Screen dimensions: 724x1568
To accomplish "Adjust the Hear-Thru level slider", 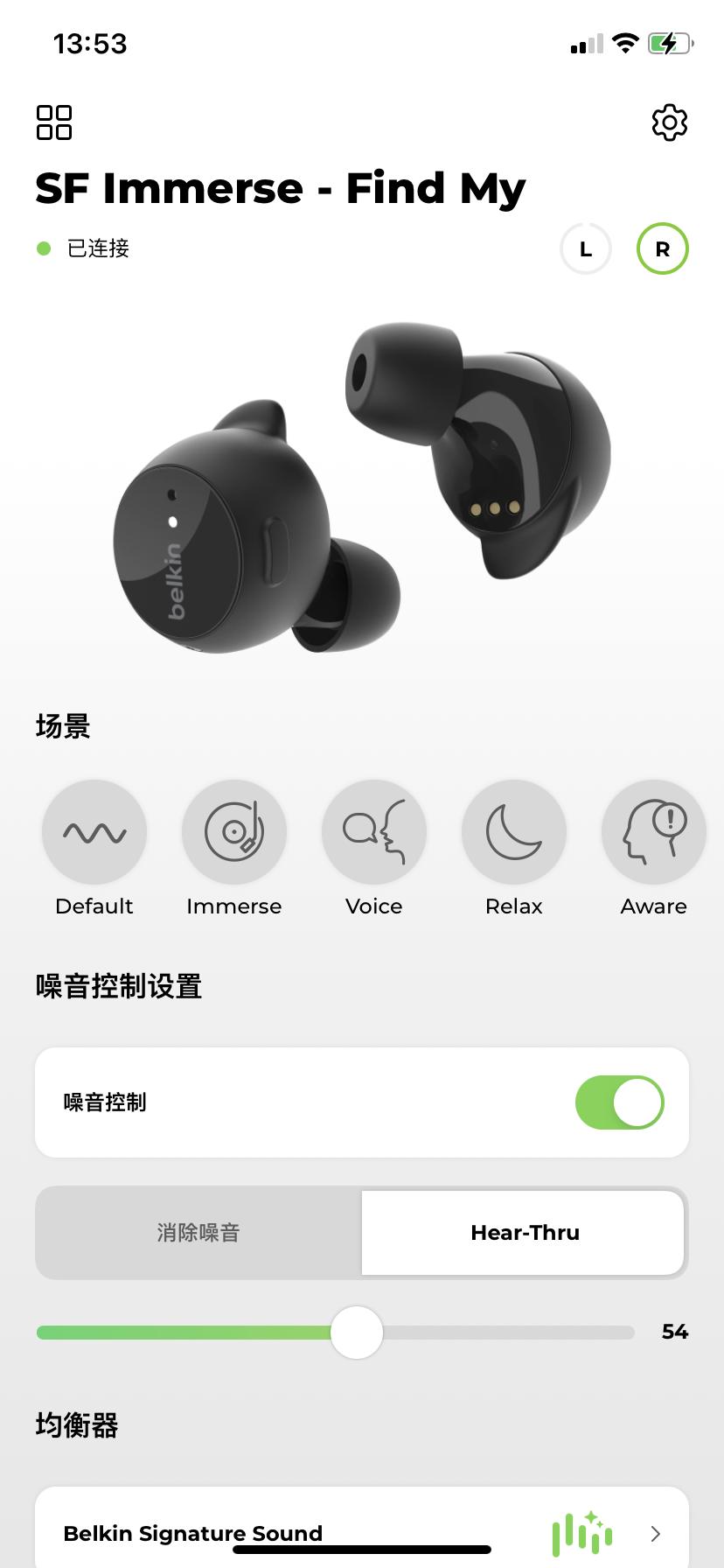I will point(355,1331).
